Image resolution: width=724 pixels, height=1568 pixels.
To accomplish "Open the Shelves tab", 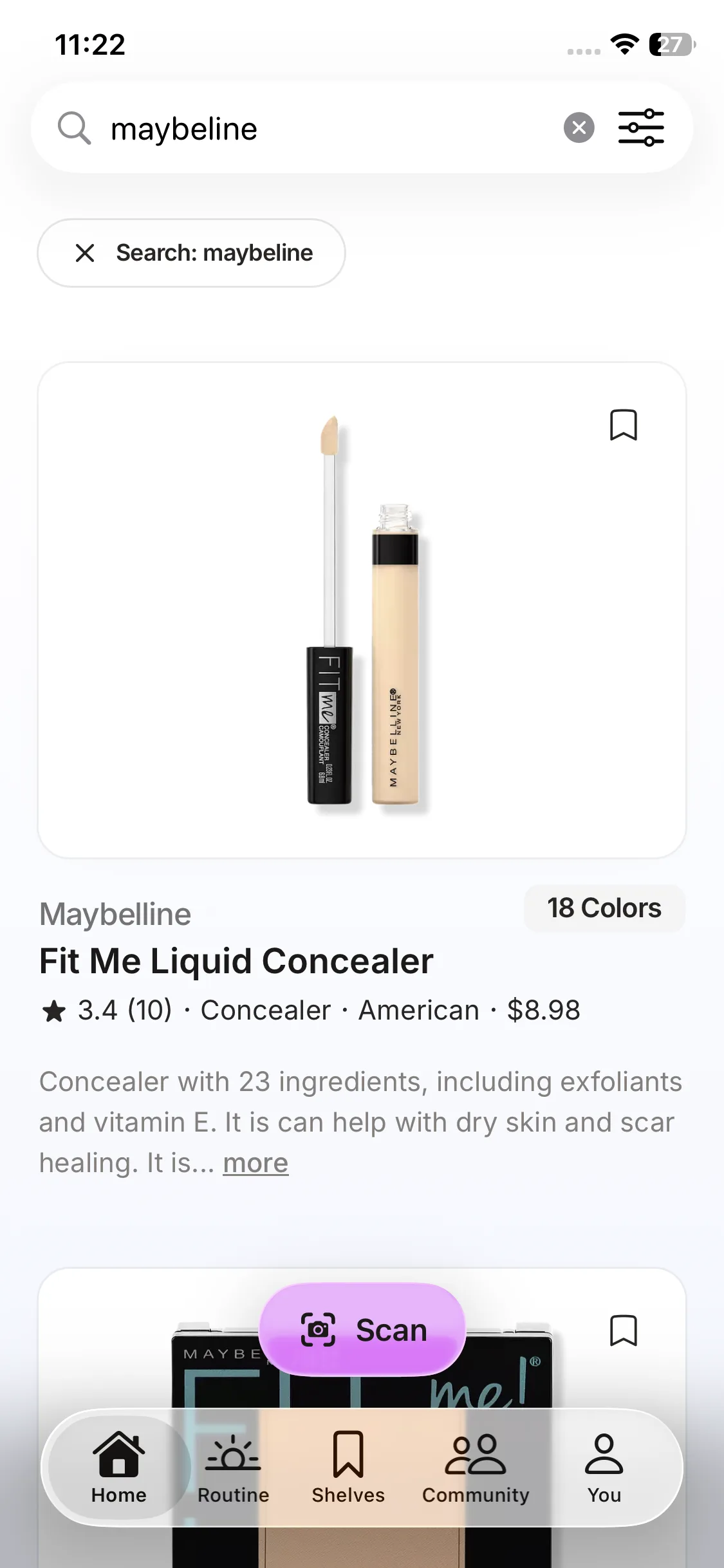I will click(x=348, y=1468).
